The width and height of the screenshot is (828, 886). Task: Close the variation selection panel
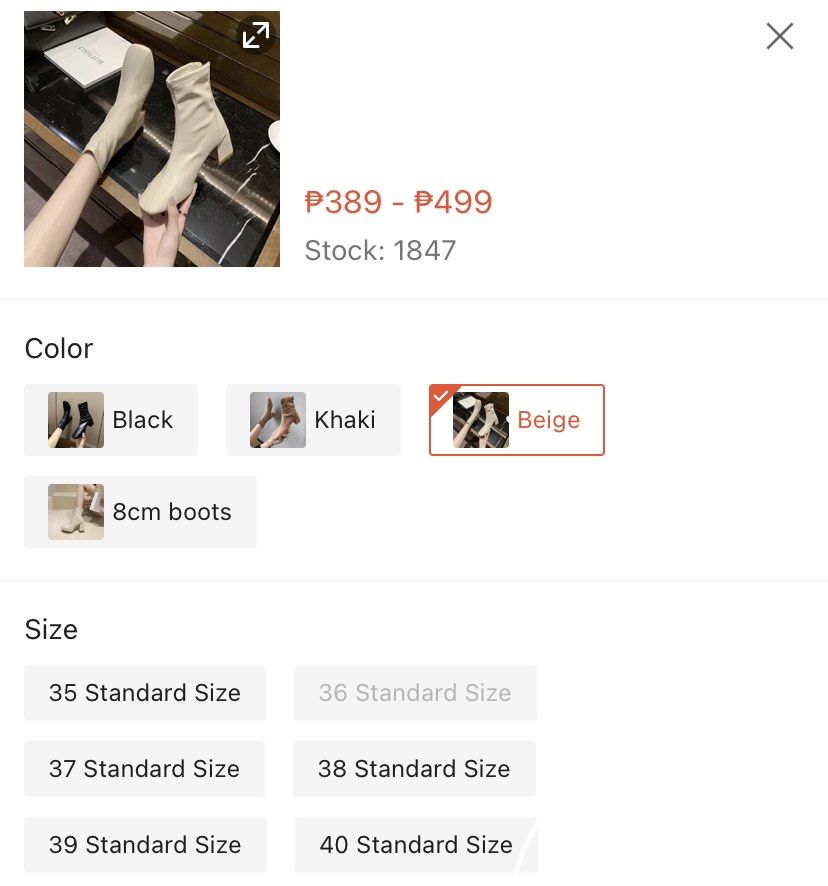tap(779, 37)
